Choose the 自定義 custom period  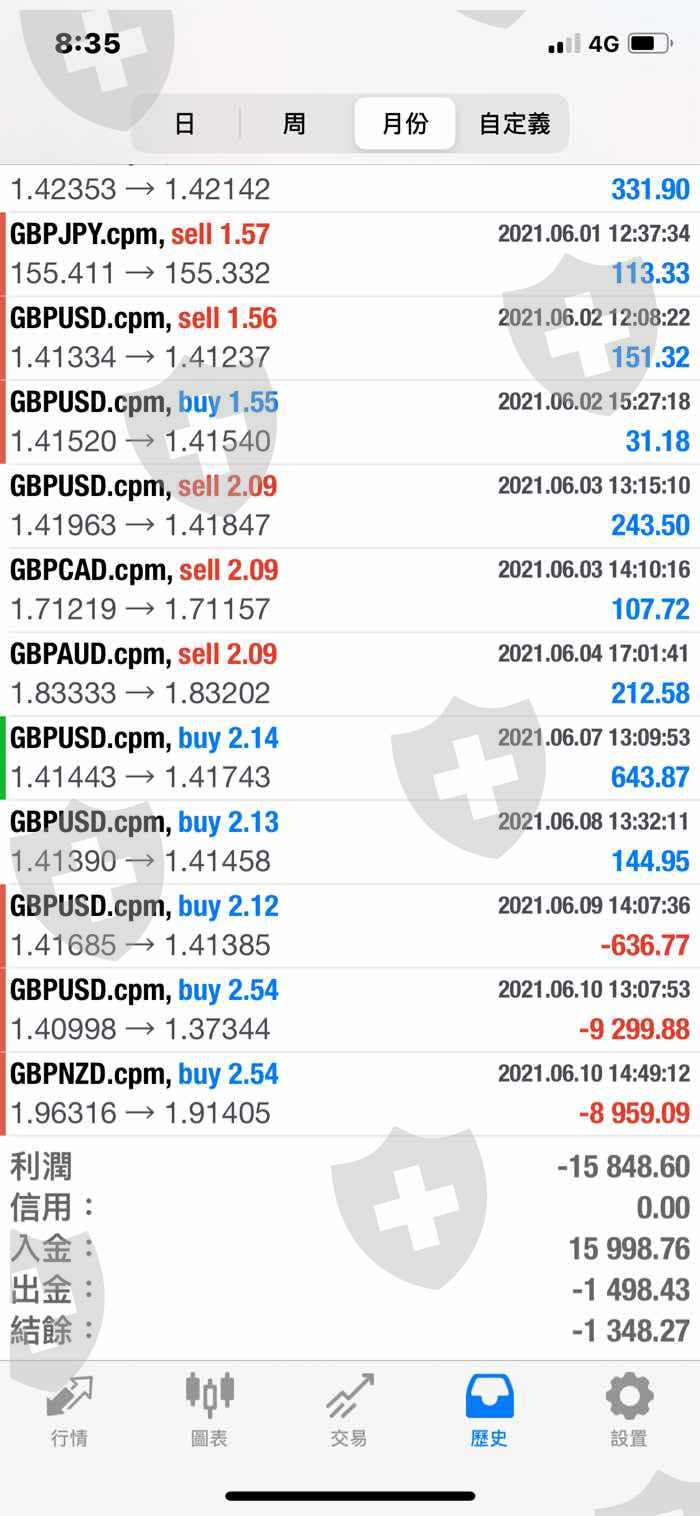pyautogui.click(x=515, y=124)
